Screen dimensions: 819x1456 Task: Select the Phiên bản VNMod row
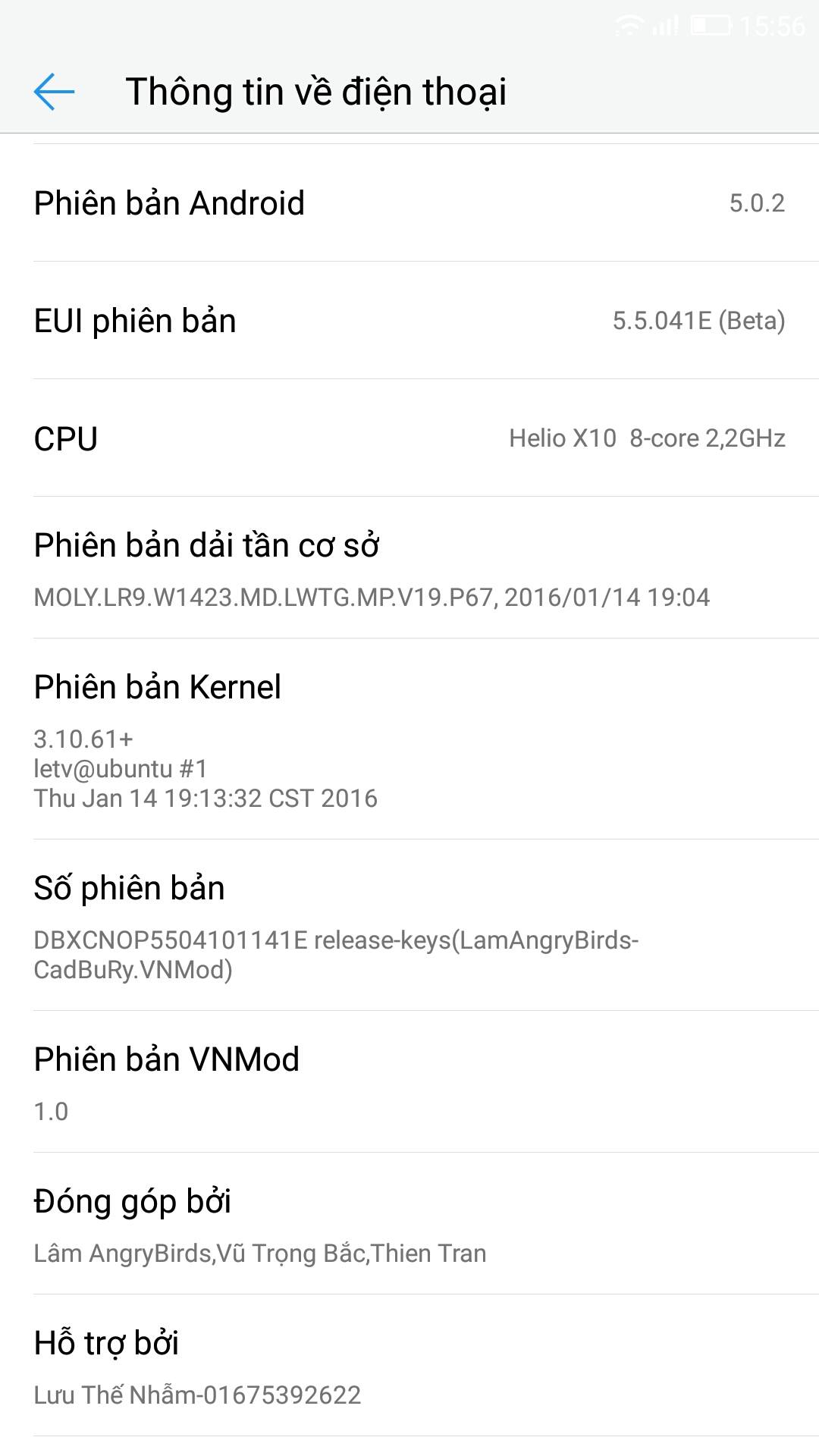[409, 1082]
